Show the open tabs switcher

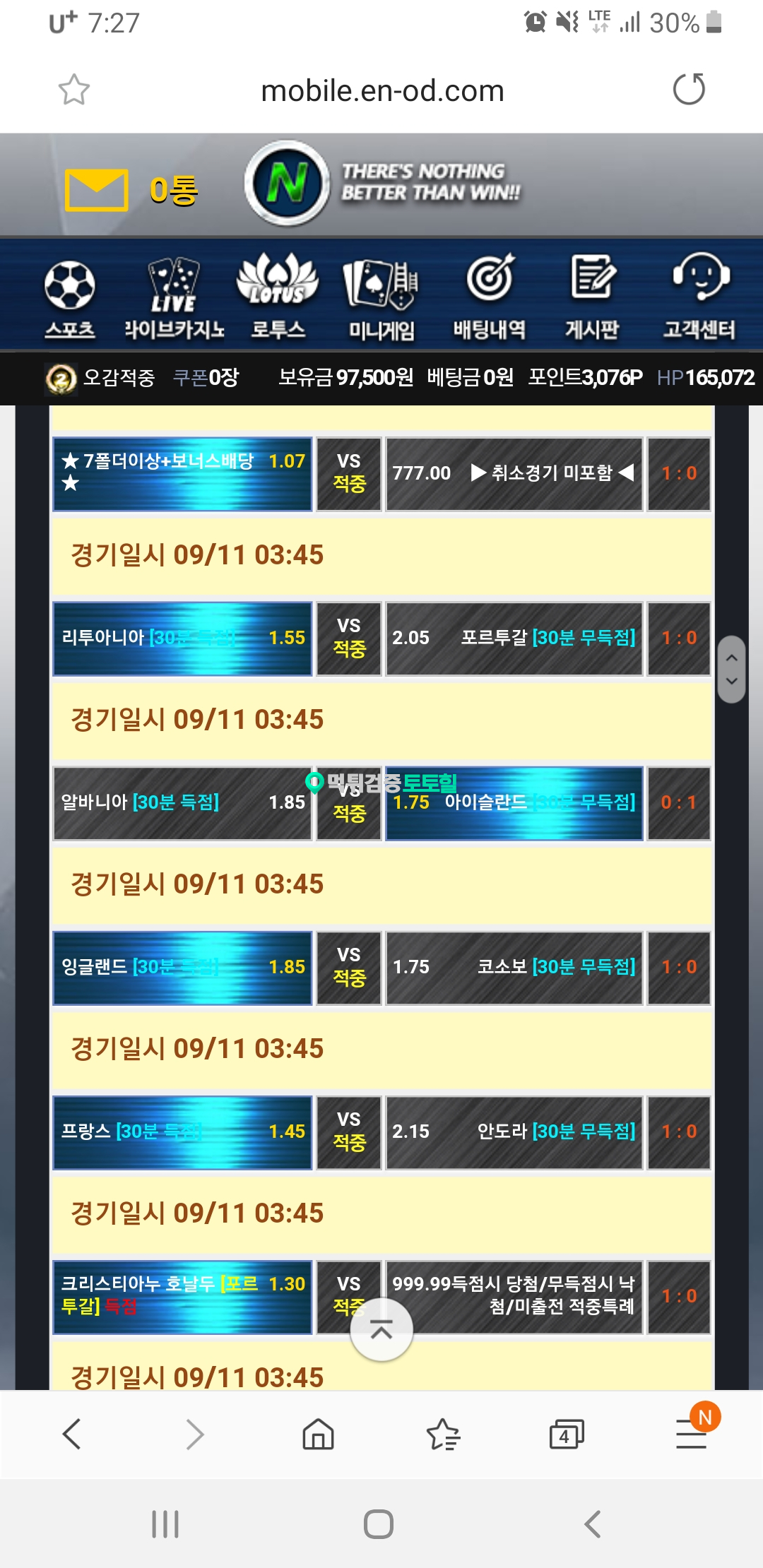[x=567, y=1435]
